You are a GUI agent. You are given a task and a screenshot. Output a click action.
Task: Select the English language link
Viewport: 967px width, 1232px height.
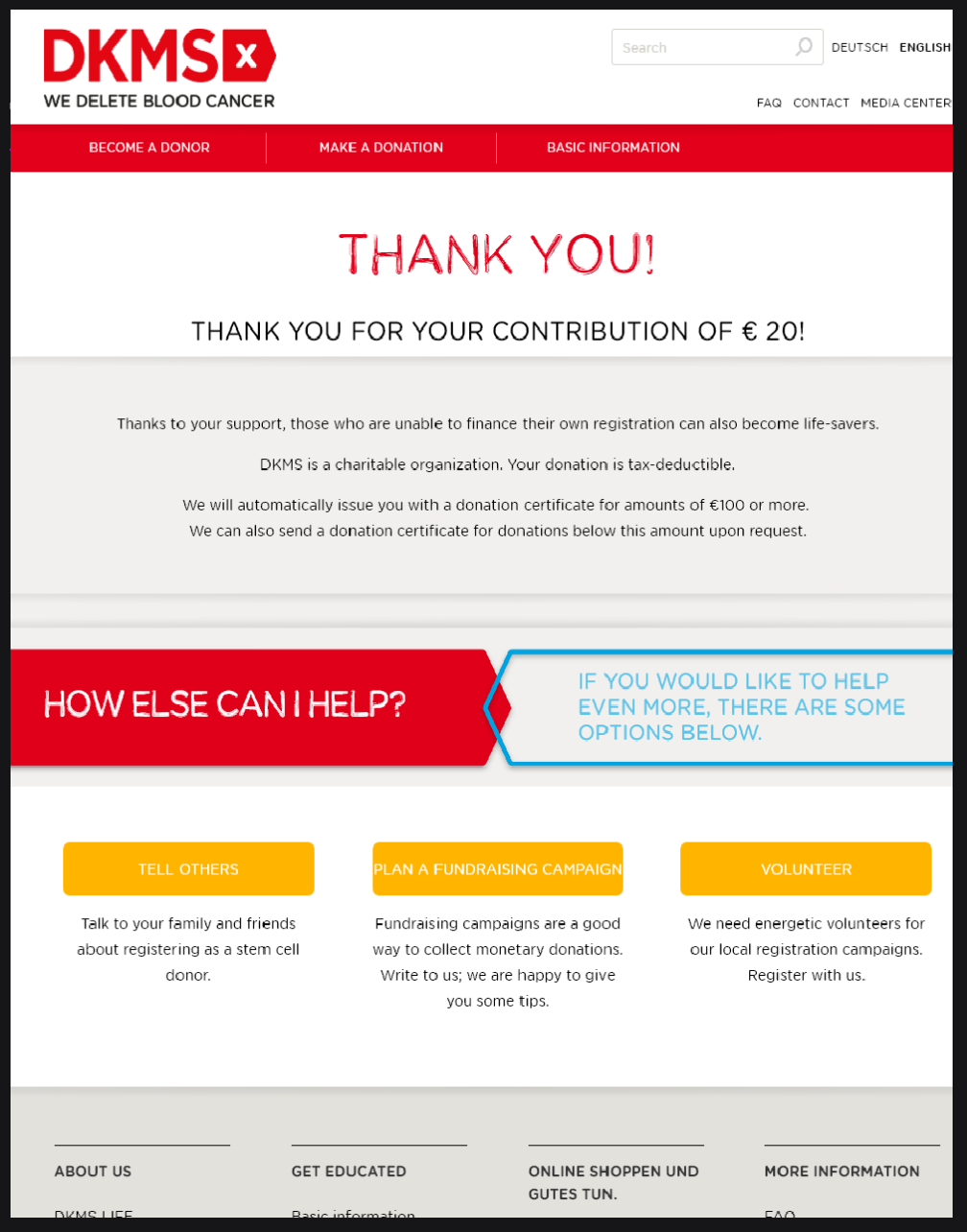tap(925, 47)
